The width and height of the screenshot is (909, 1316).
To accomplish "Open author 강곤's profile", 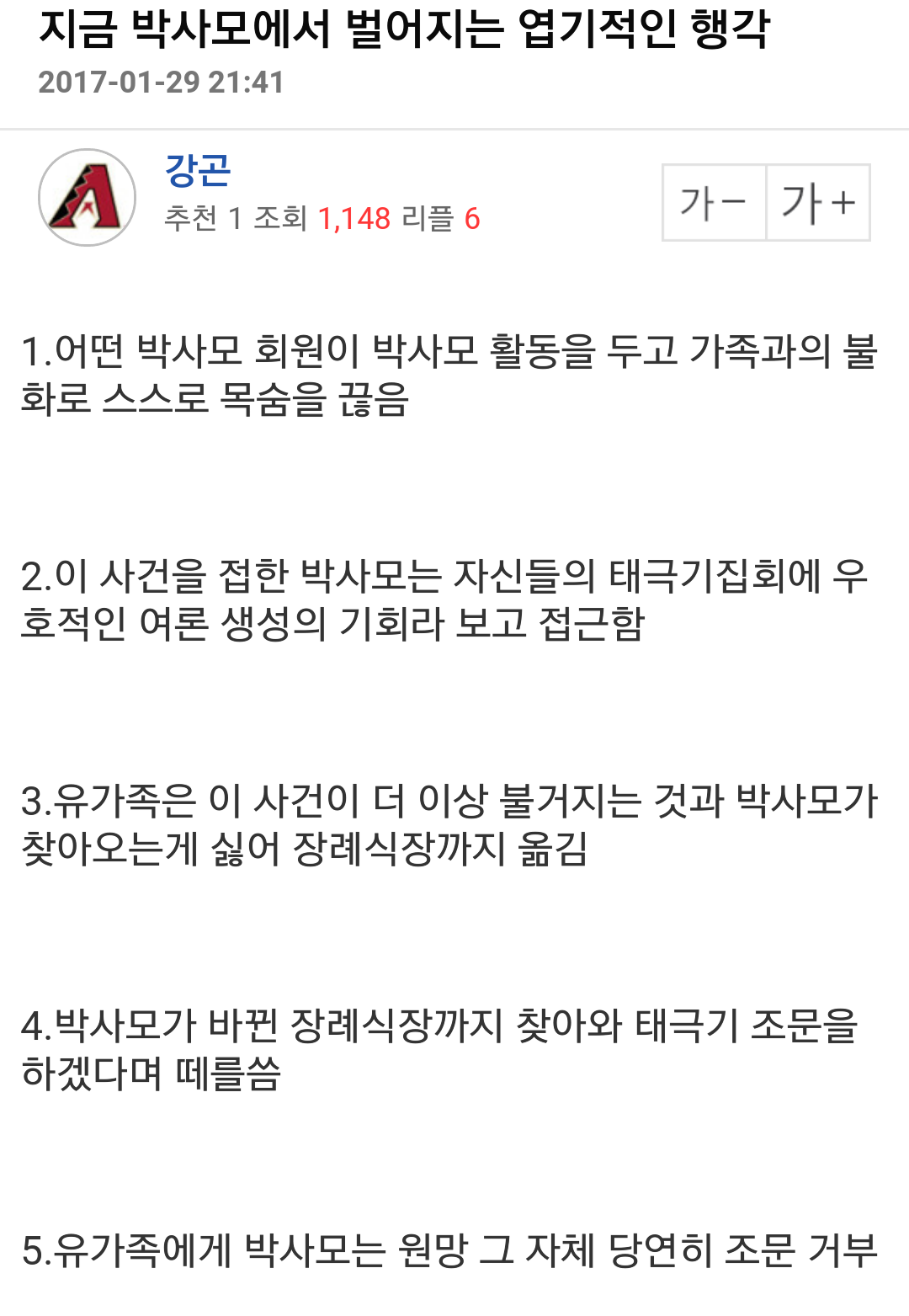I will click(x=198, y=171).
